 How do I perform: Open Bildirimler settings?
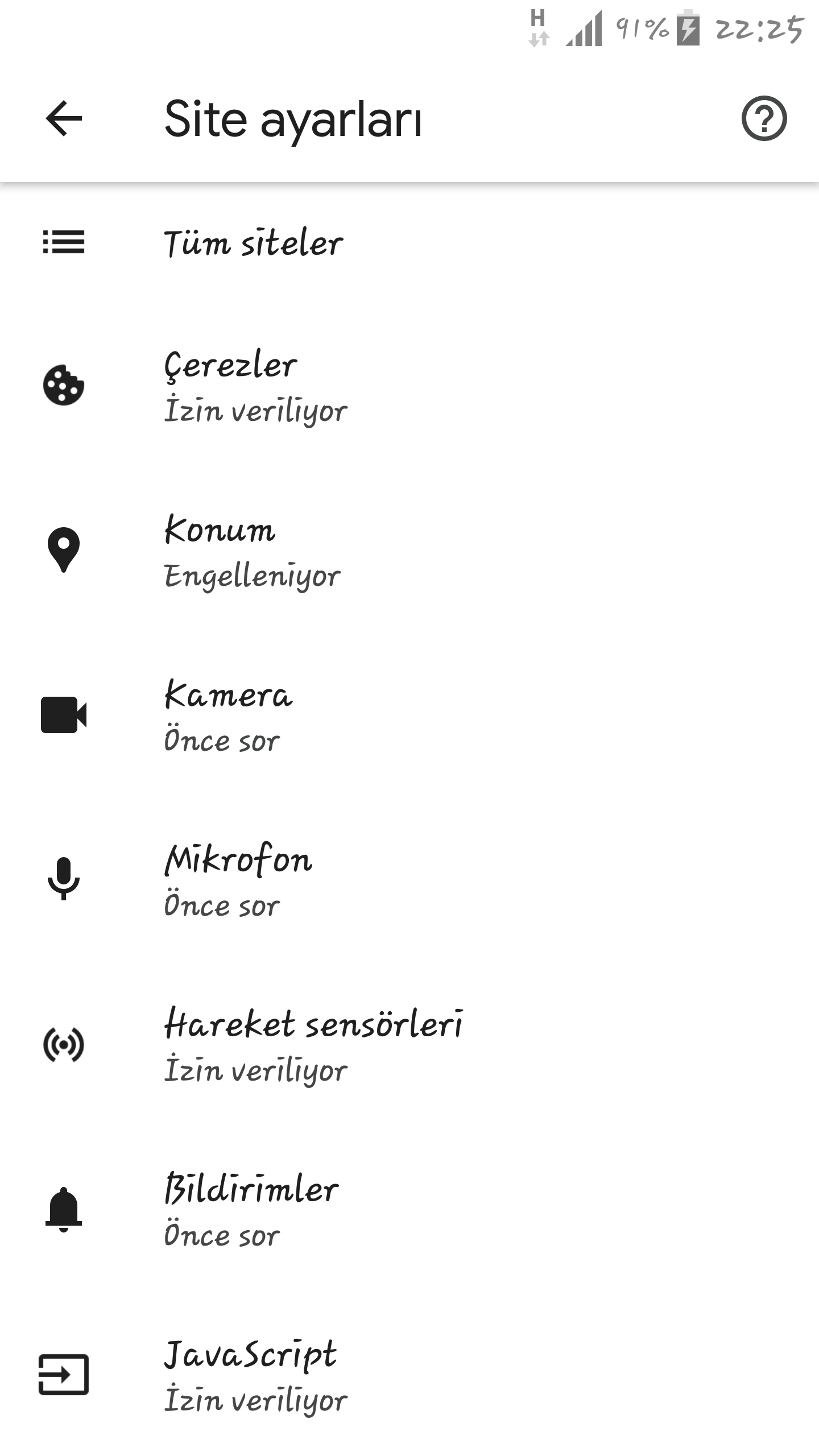pos(250,1210)
